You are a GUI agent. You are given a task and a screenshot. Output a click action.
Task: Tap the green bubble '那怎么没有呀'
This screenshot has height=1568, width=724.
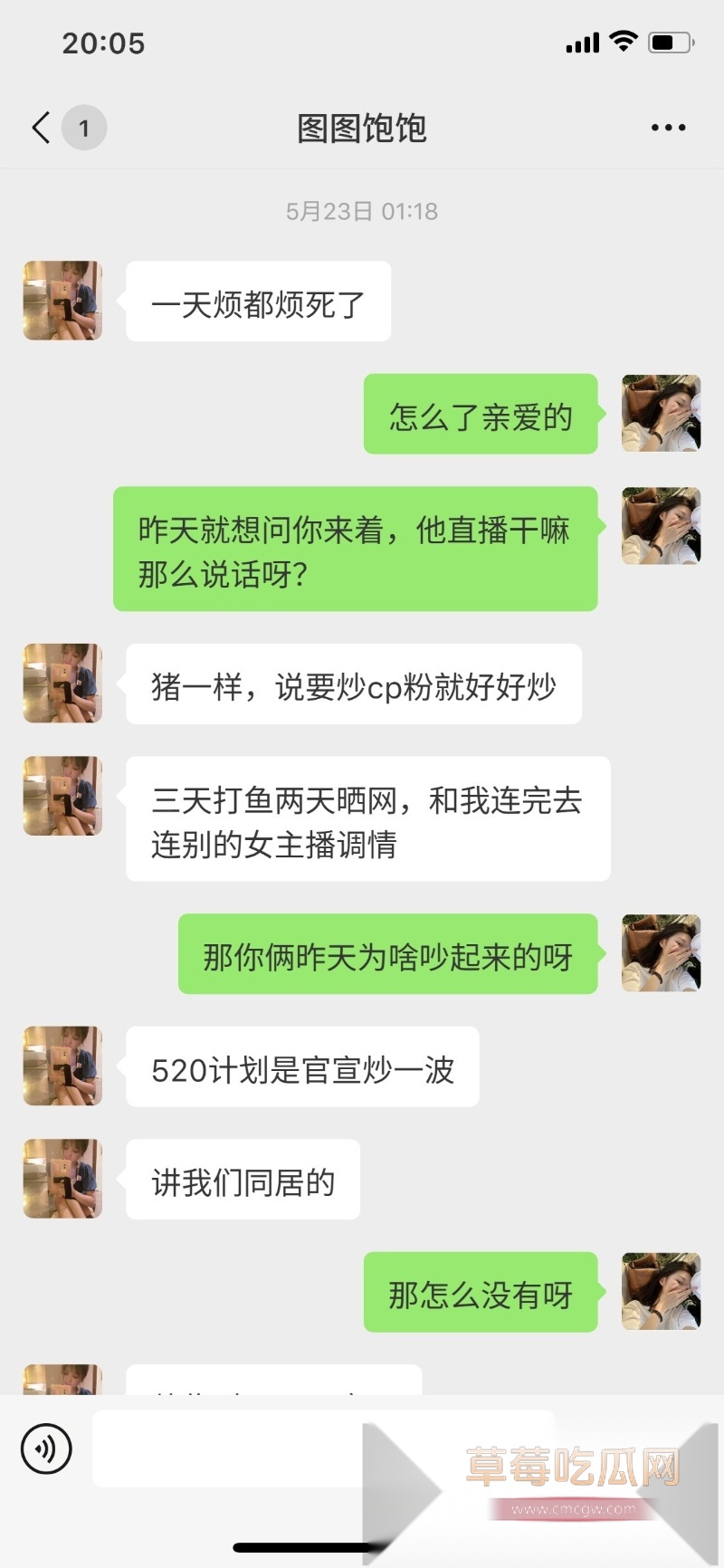click(480, 1293)
